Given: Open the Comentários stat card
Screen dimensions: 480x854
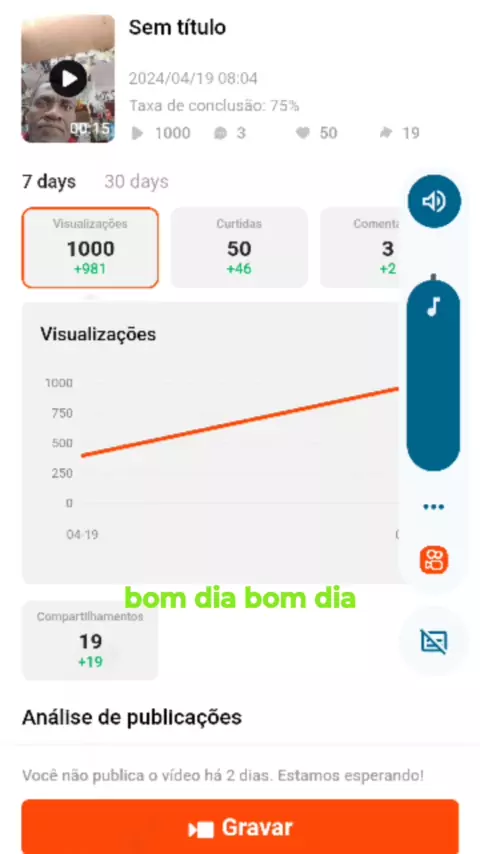Looking at the screenshot, I should [362, 247].
